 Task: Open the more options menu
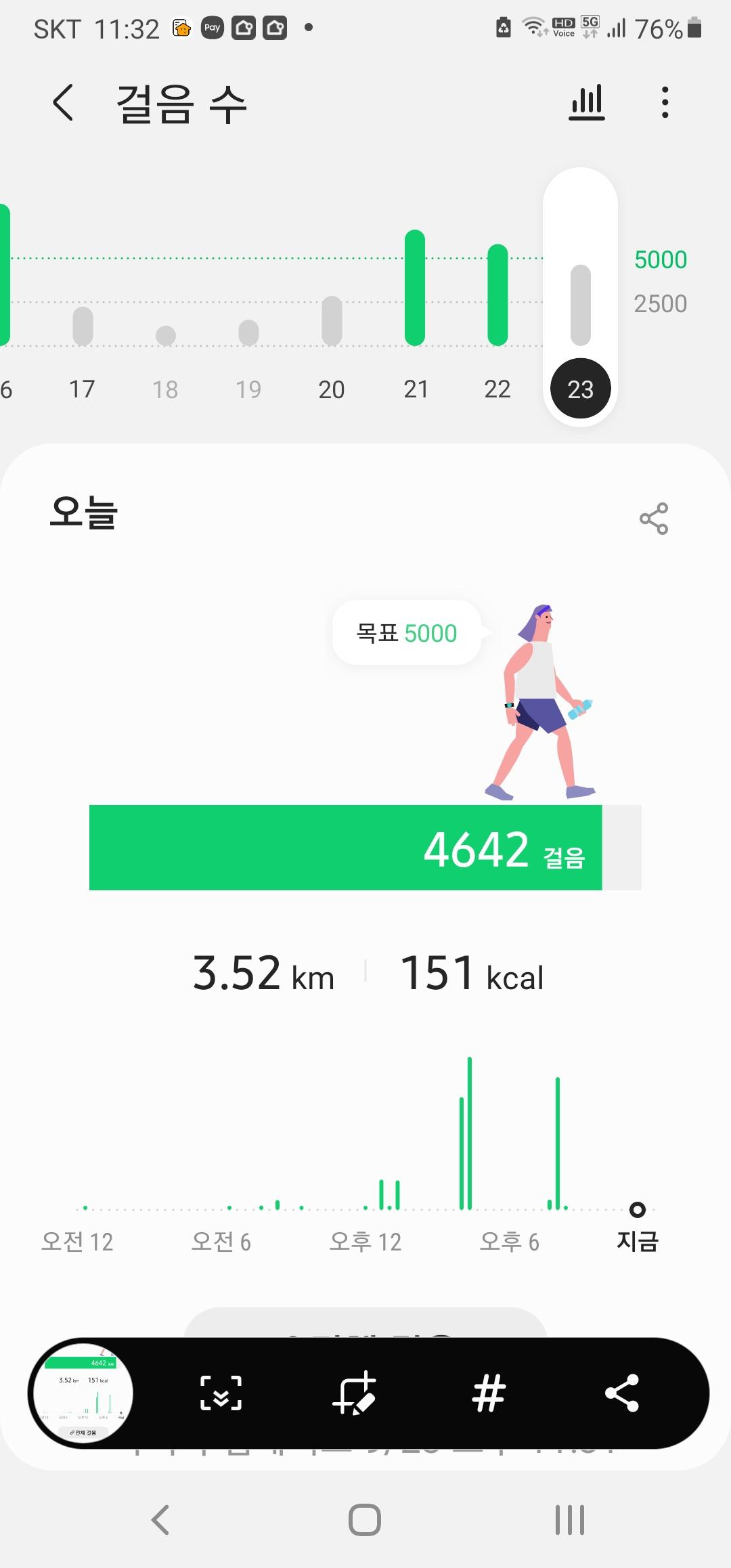(x=665, y=103)
